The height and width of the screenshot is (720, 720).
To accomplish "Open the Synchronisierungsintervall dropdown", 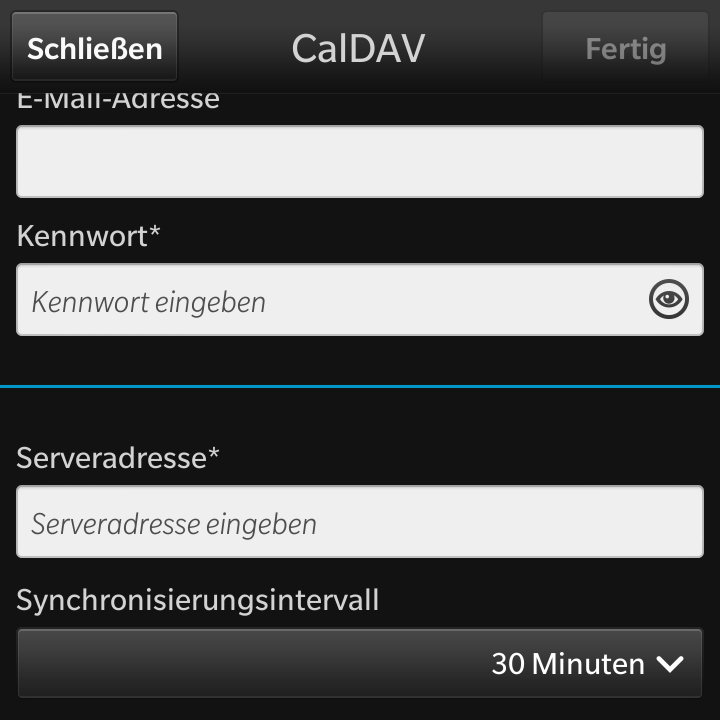I will point(360,663).
